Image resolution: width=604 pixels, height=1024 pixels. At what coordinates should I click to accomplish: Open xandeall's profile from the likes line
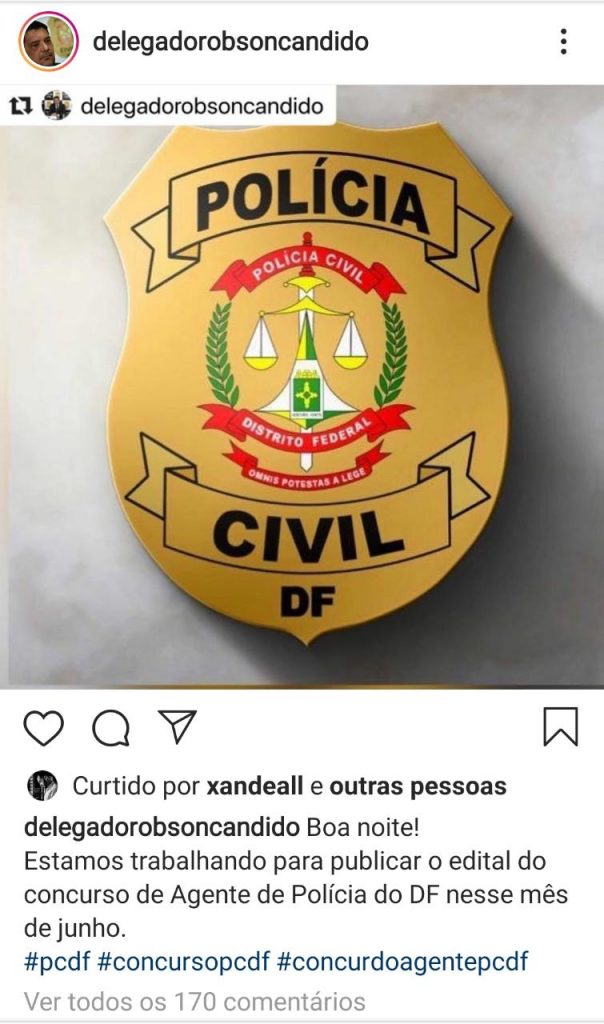coord(254,787)
